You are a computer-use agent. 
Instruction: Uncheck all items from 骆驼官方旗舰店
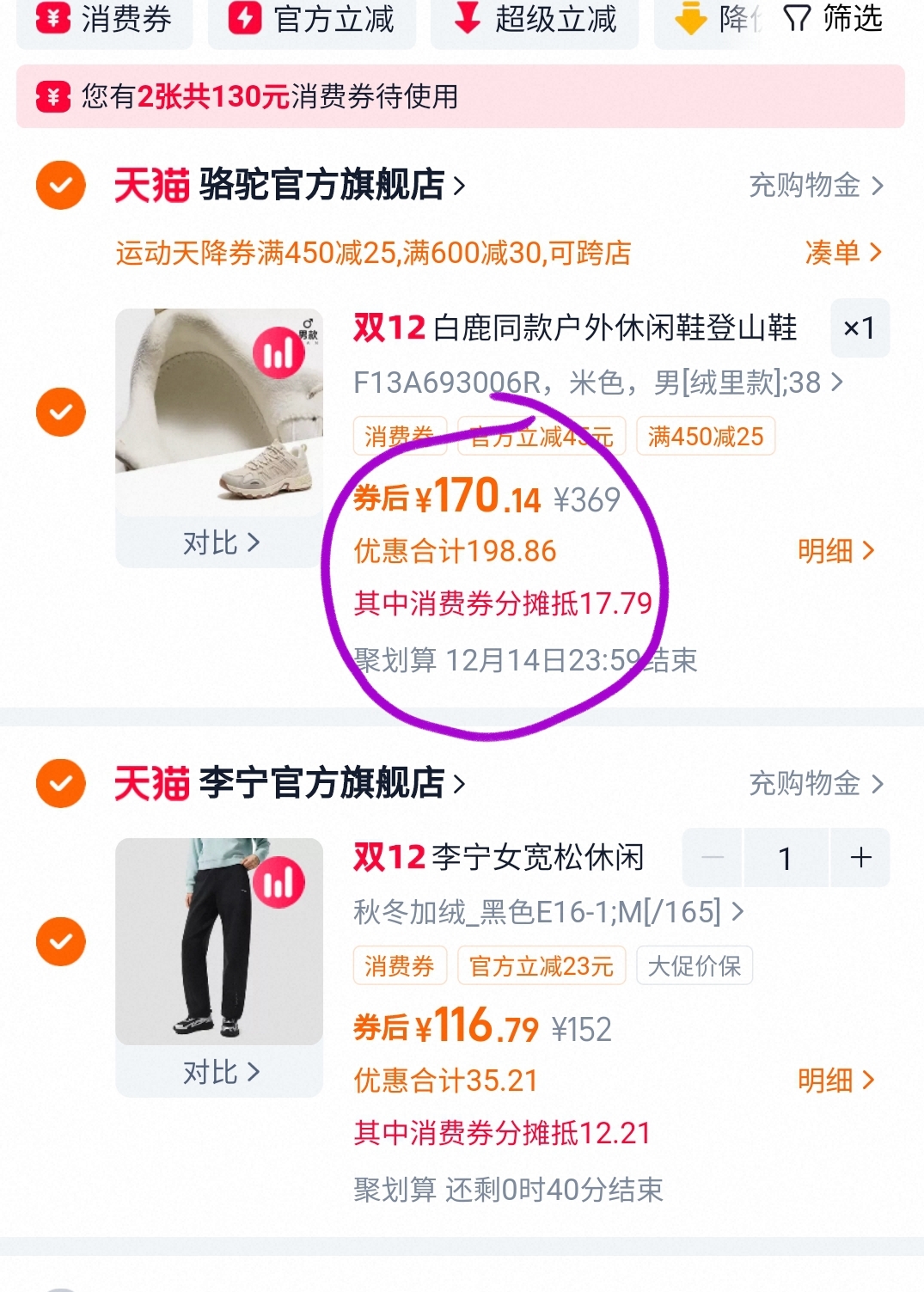tap(60, 185)
